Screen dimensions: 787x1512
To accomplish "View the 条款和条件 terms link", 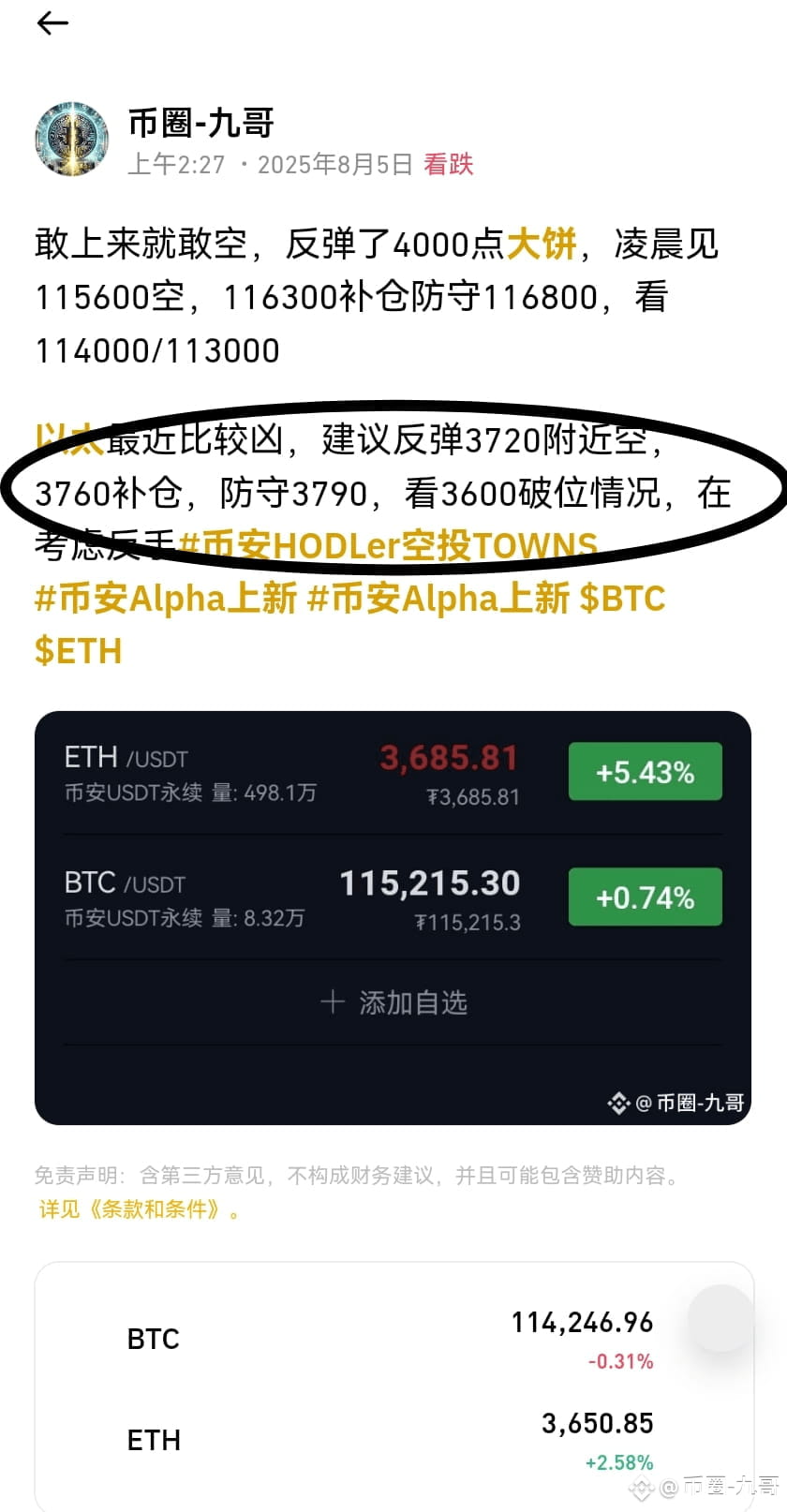I will 156,1209.
